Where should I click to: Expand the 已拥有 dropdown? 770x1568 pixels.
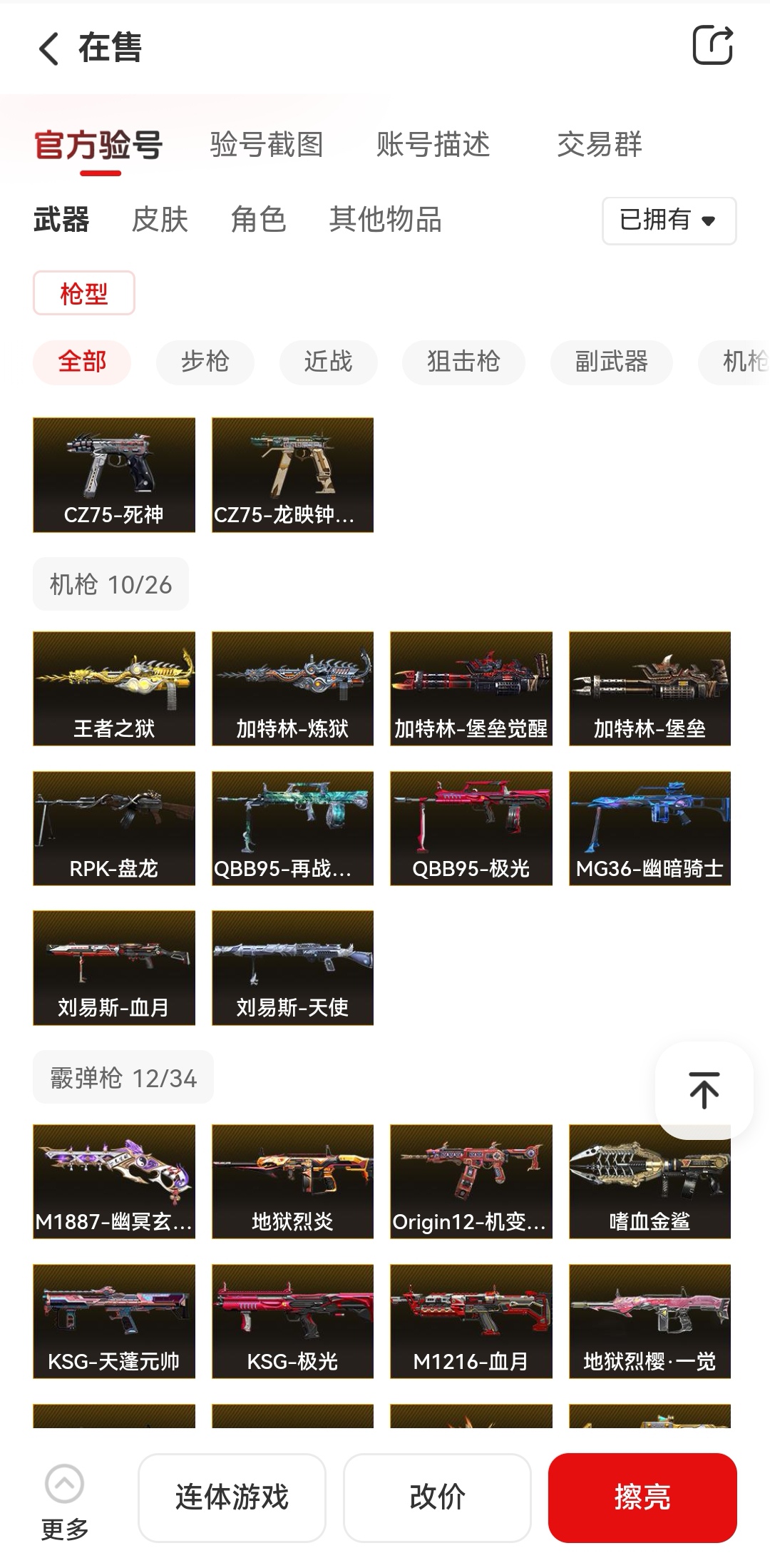pos(669,220)
